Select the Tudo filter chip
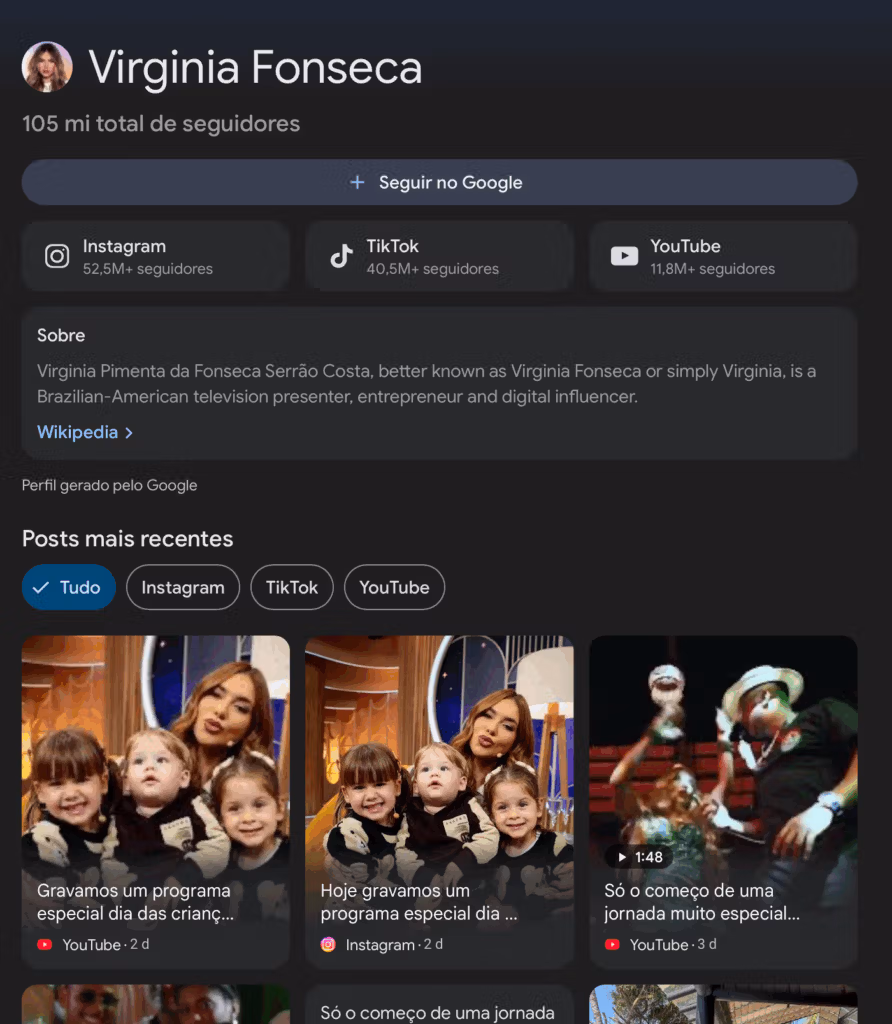This screenshot has height=1024, width=892. (x=68, y=588)
